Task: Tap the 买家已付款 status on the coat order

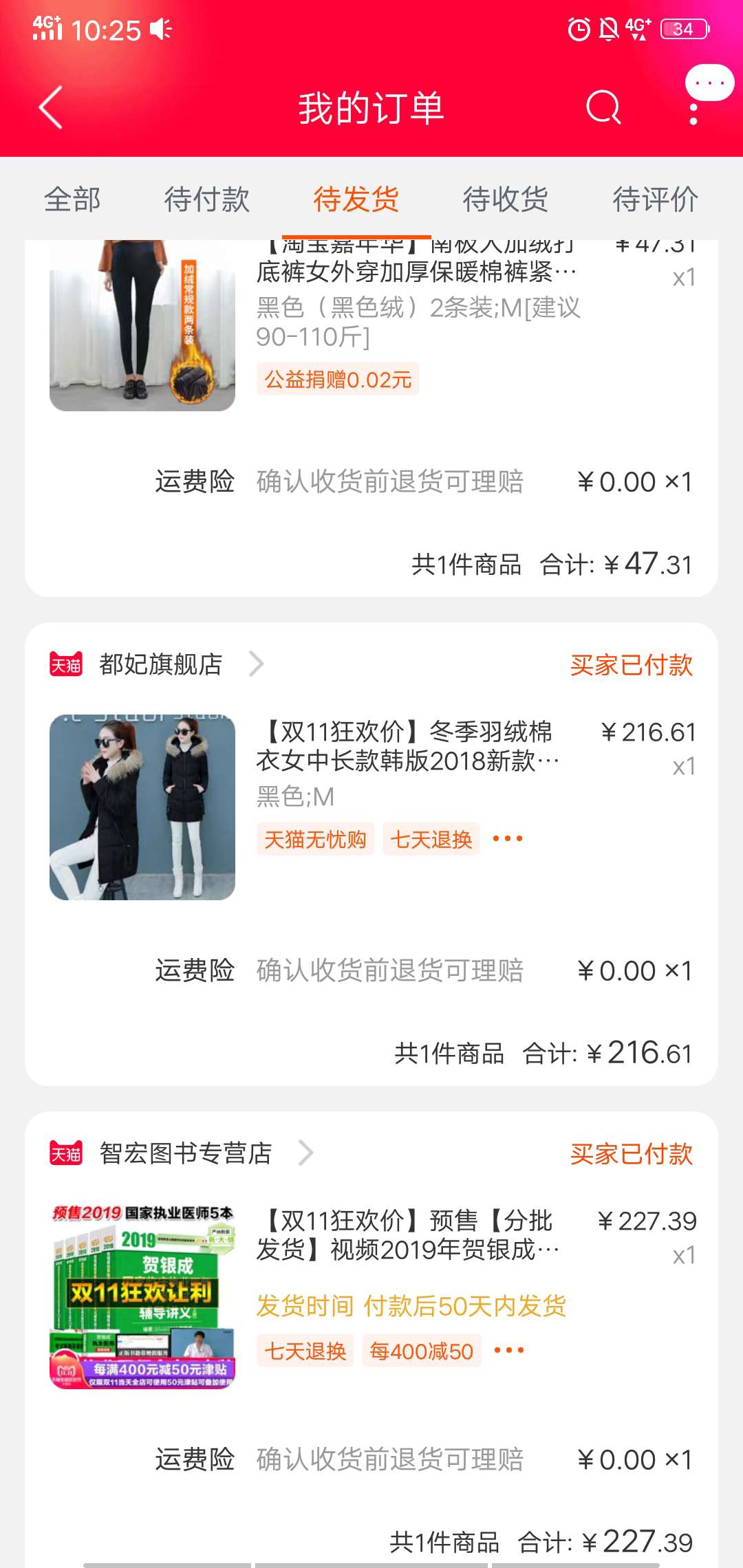Action: [x=633, y=664]
